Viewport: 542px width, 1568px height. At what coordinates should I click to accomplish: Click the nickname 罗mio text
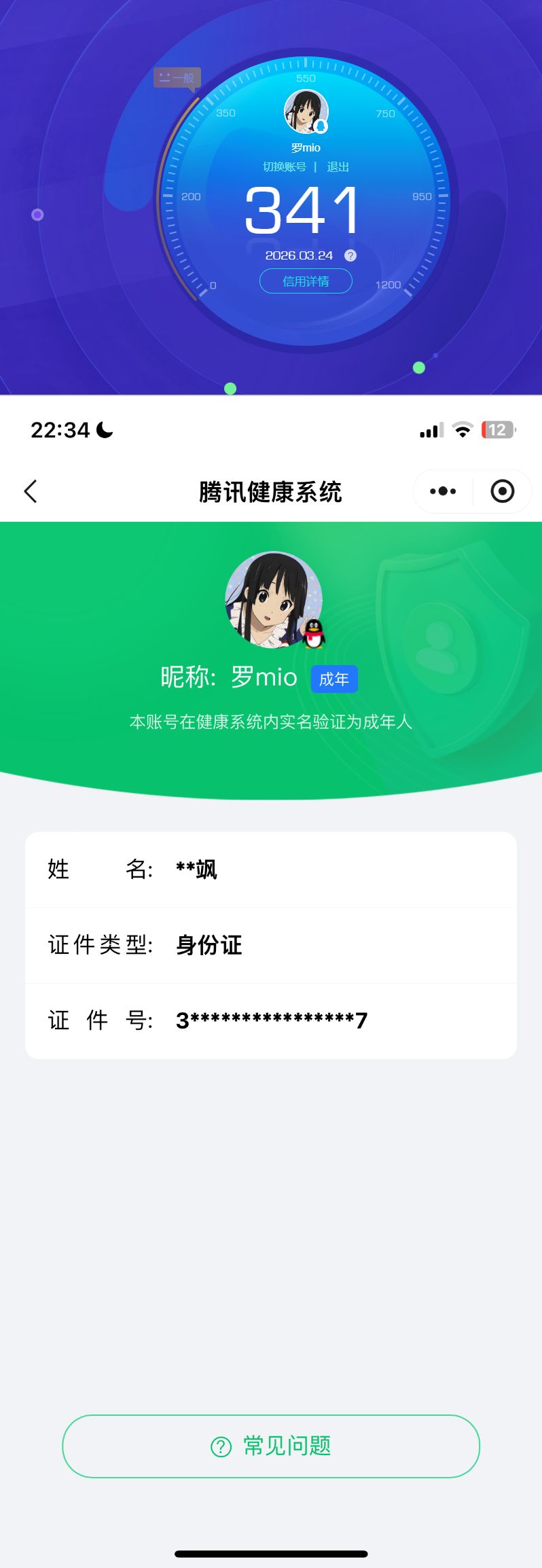click(x=264, y=677)
